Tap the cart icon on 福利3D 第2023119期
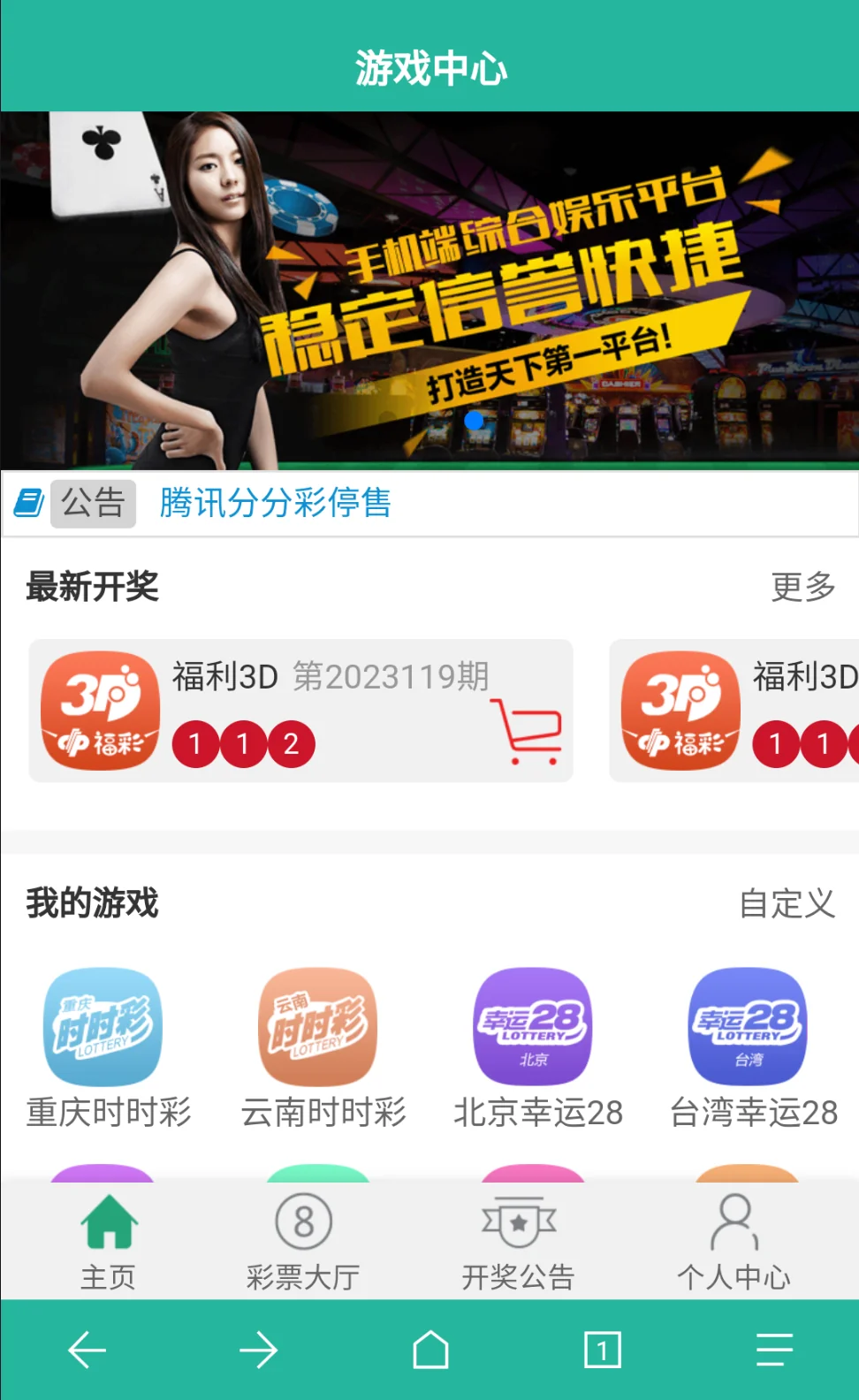The width and height of the screenshot is (859, 1400). 527,732
